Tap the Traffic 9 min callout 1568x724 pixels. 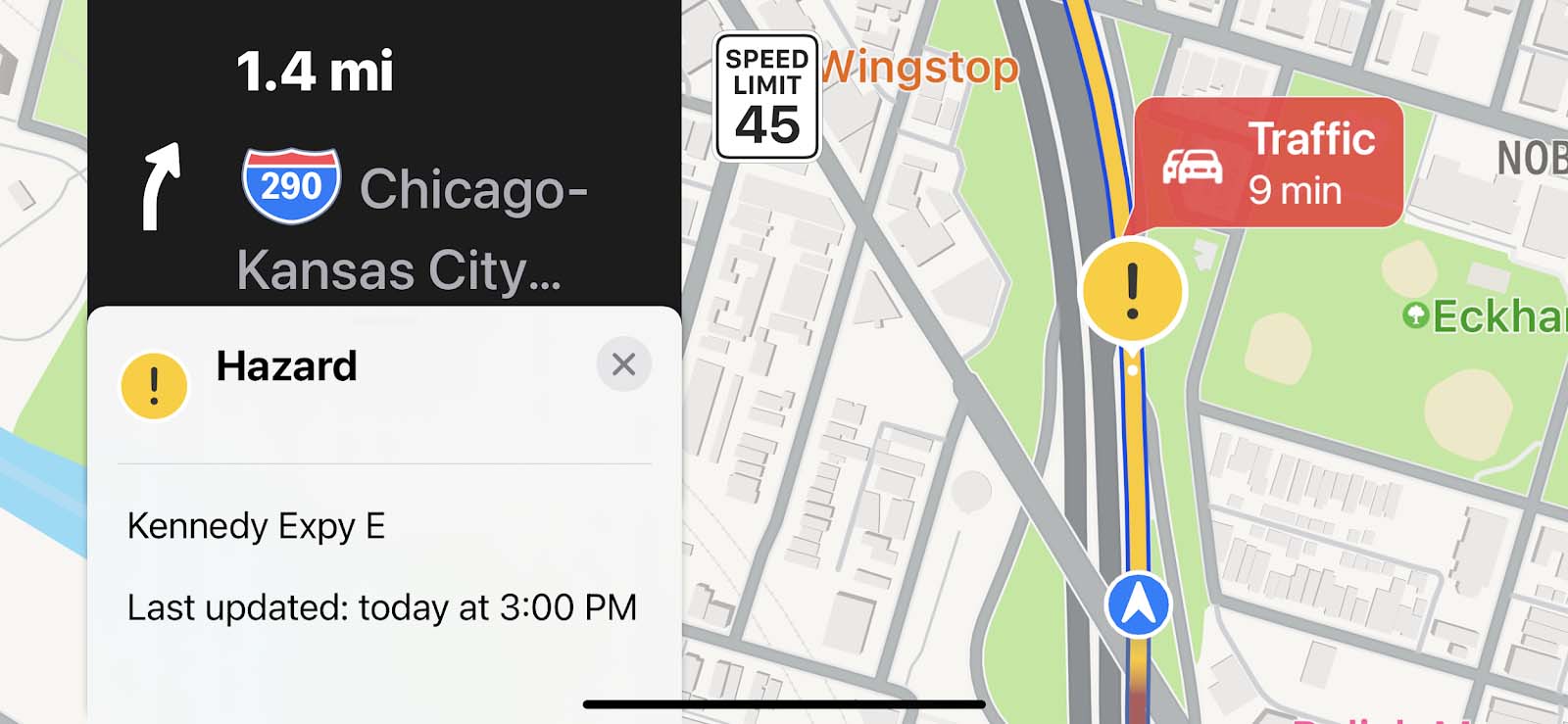[x=1269, y=164]
